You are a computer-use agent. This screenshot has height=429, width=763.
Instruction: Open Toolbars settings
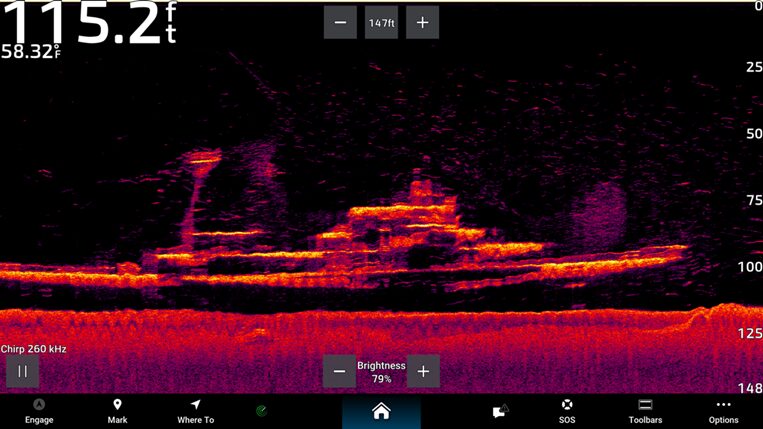pyautogui.click(x=645, y=411)
